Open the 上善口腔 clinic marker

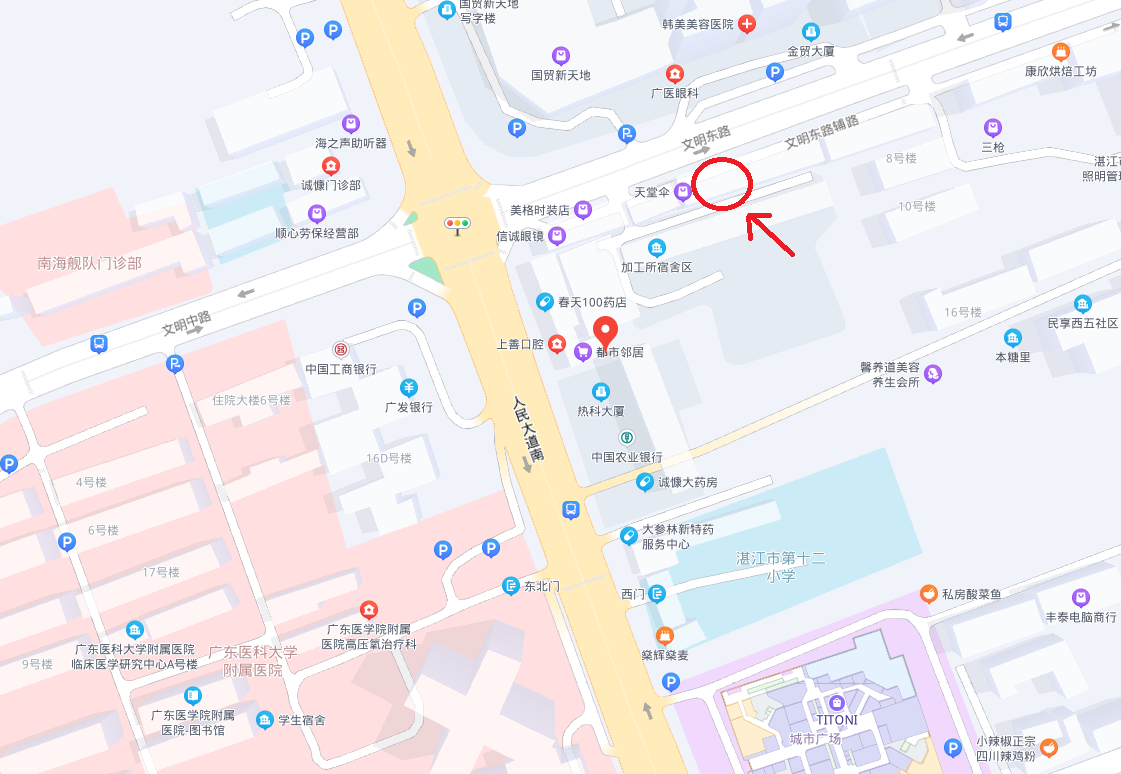(557, 344)
